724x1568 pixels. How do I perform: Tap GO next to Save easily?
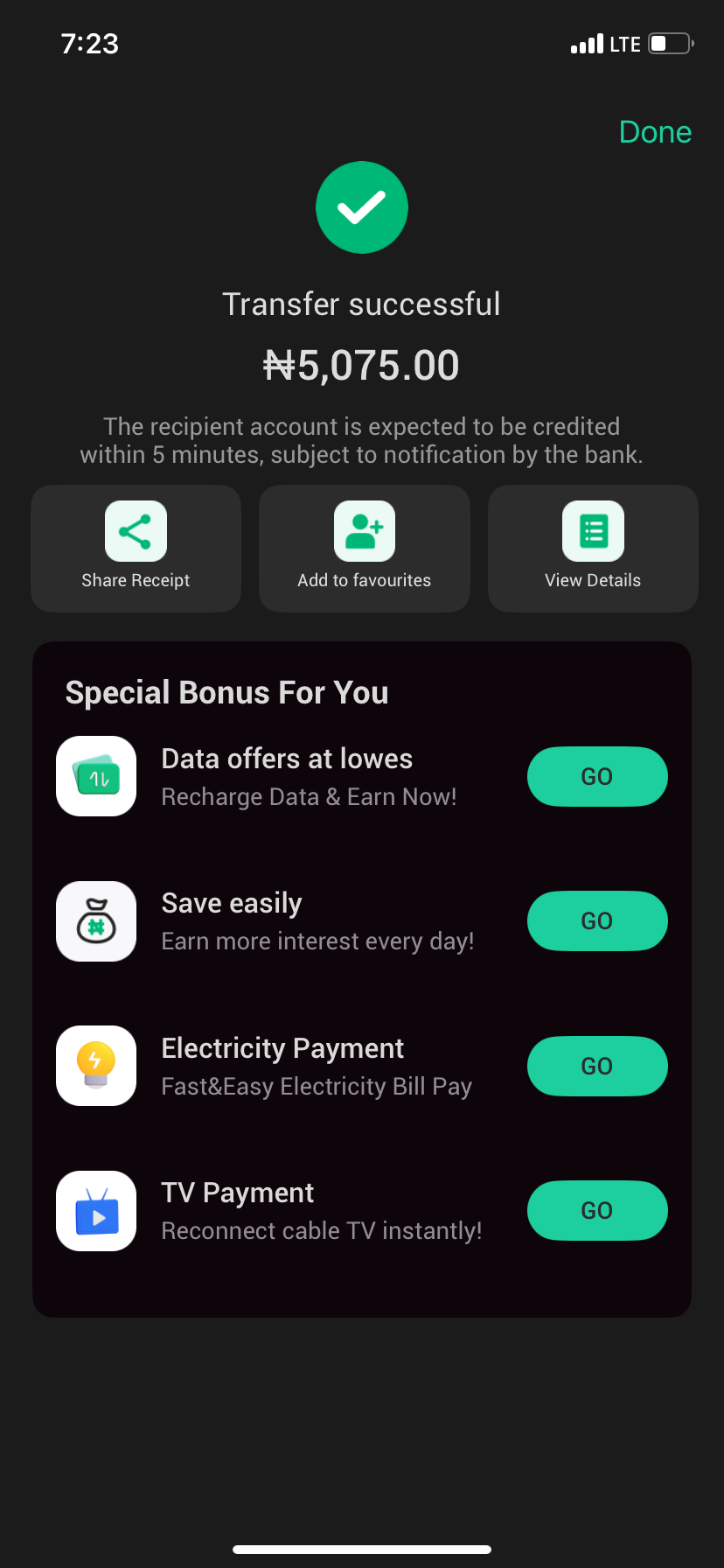tap(597, 920)
